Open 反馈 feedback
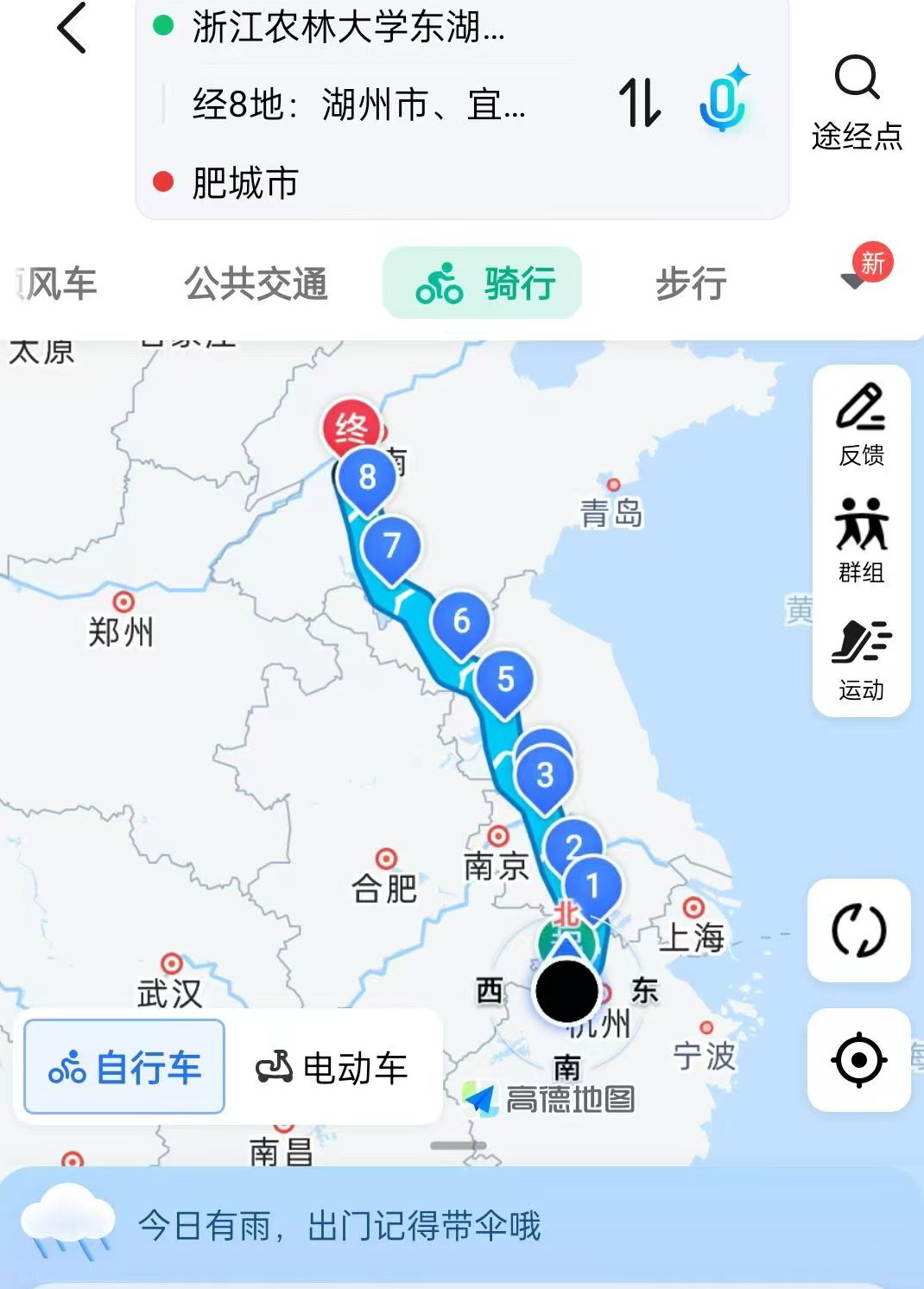Screen dimensions: 924x1289 click(x=861, y=424)
